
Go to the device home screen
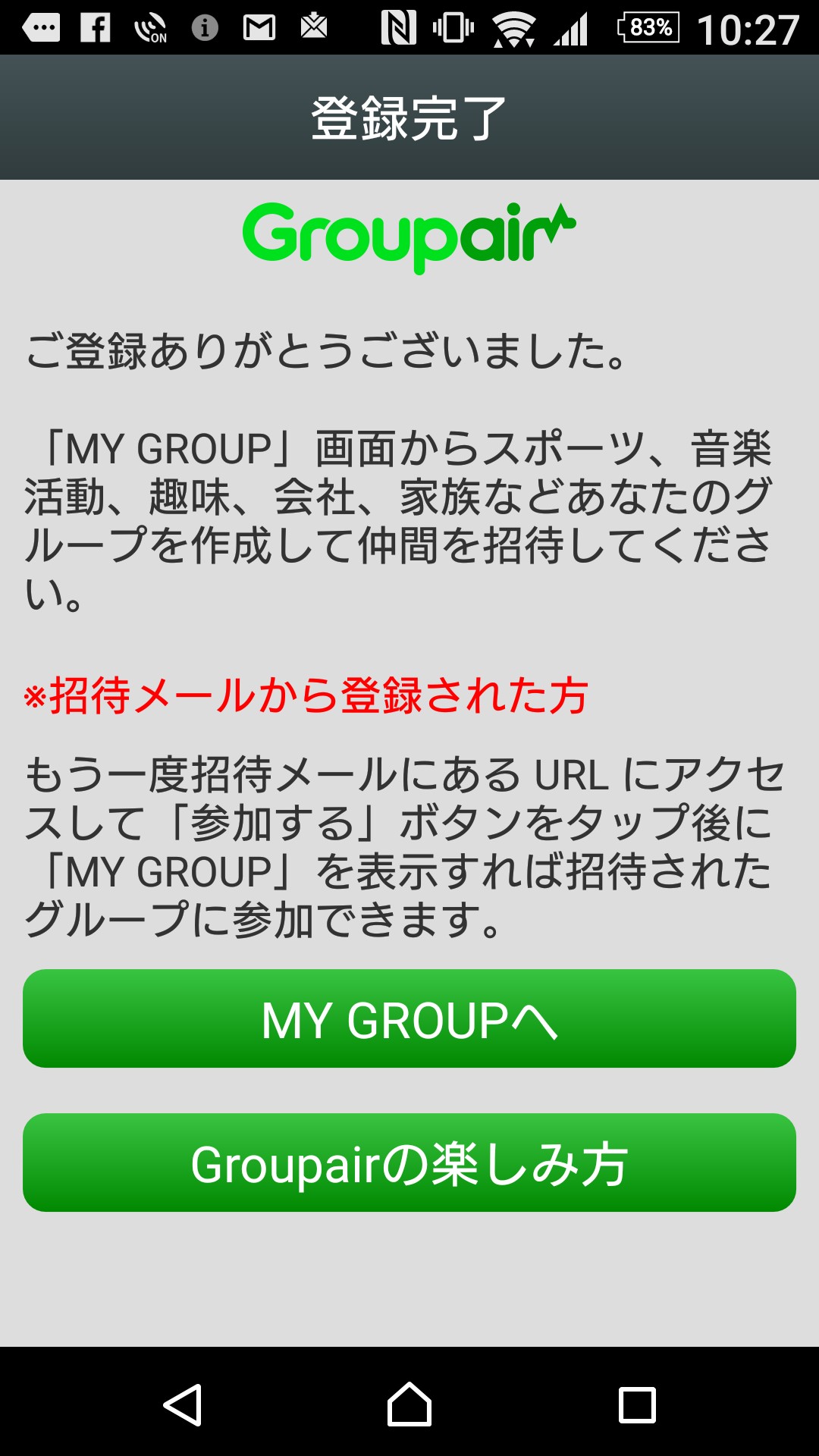[x=409, y=1404]
